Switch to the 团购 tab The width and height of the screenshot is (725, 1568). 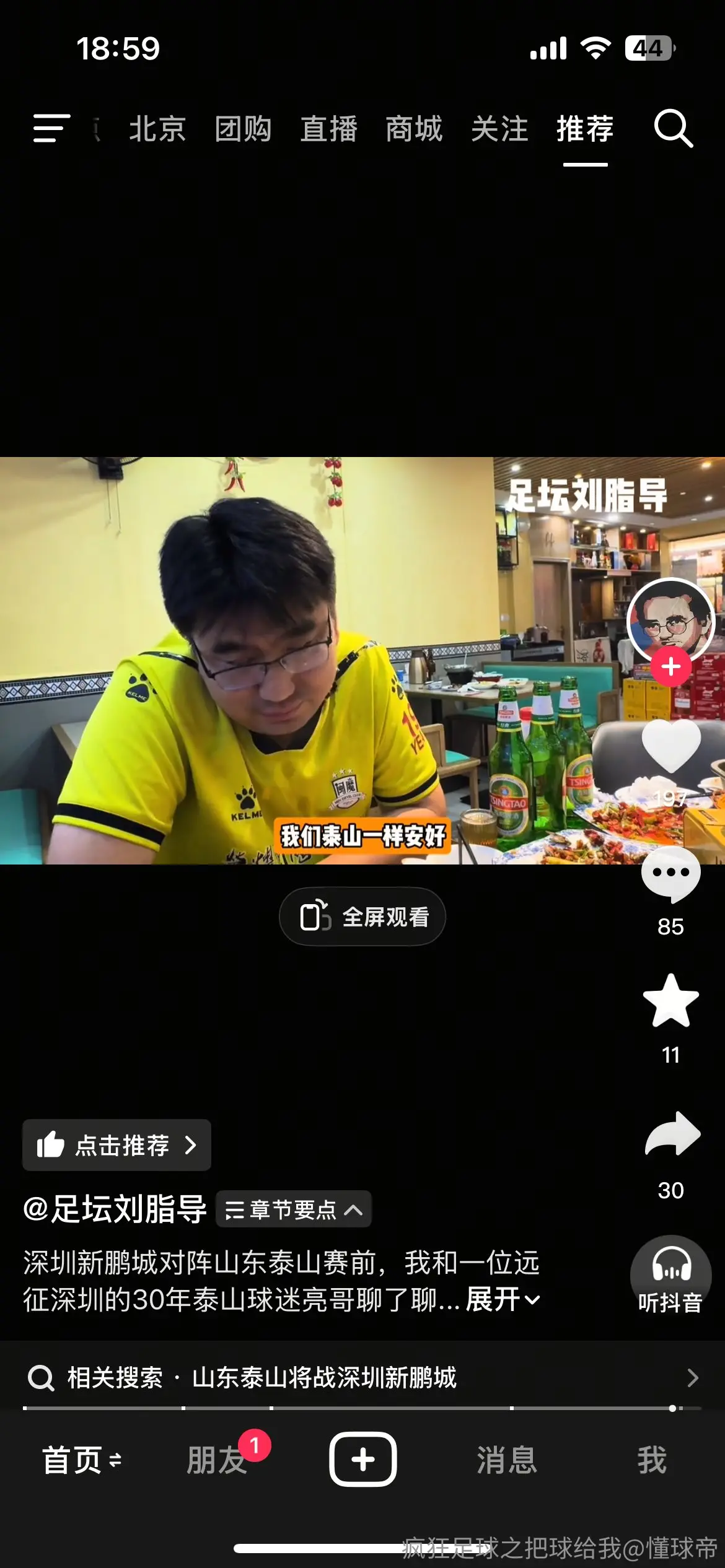point(243,129)
